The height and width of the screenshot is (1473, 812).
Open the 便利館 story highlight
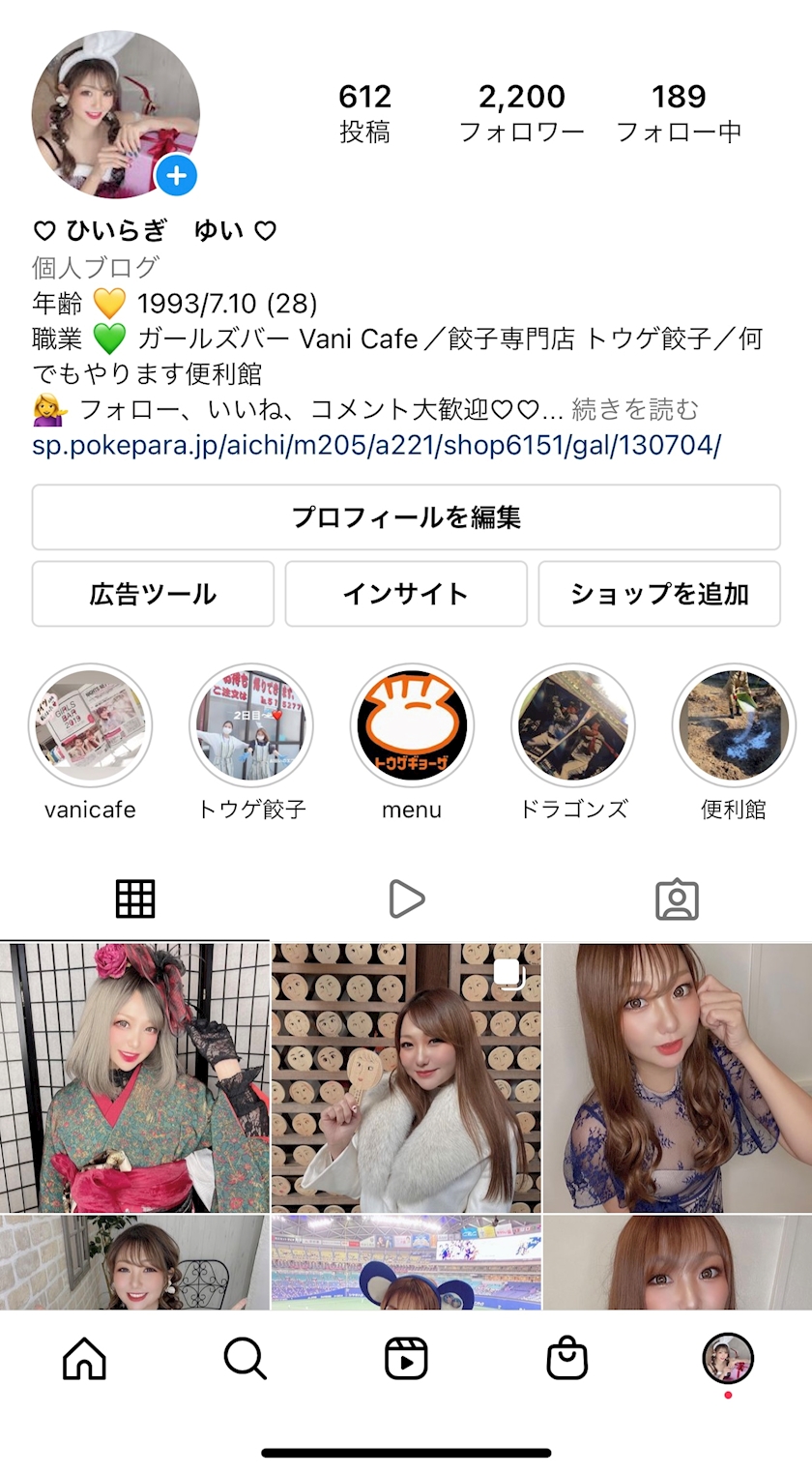pos(734,725)
